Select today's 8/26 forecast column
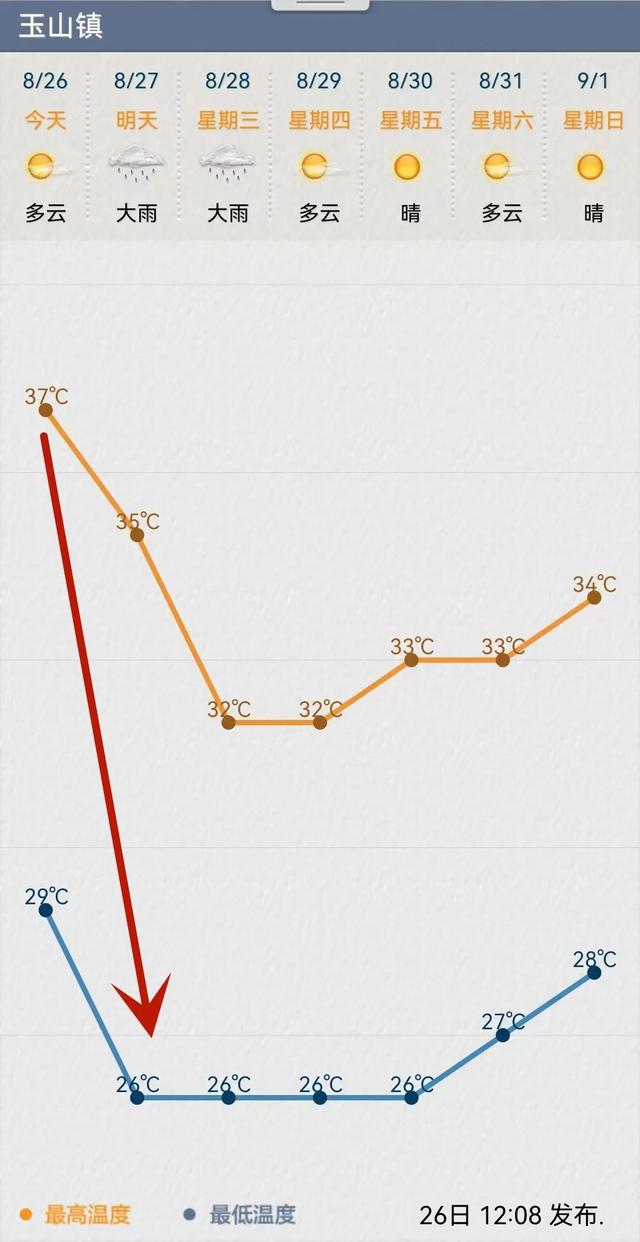 tap(45, 146)
